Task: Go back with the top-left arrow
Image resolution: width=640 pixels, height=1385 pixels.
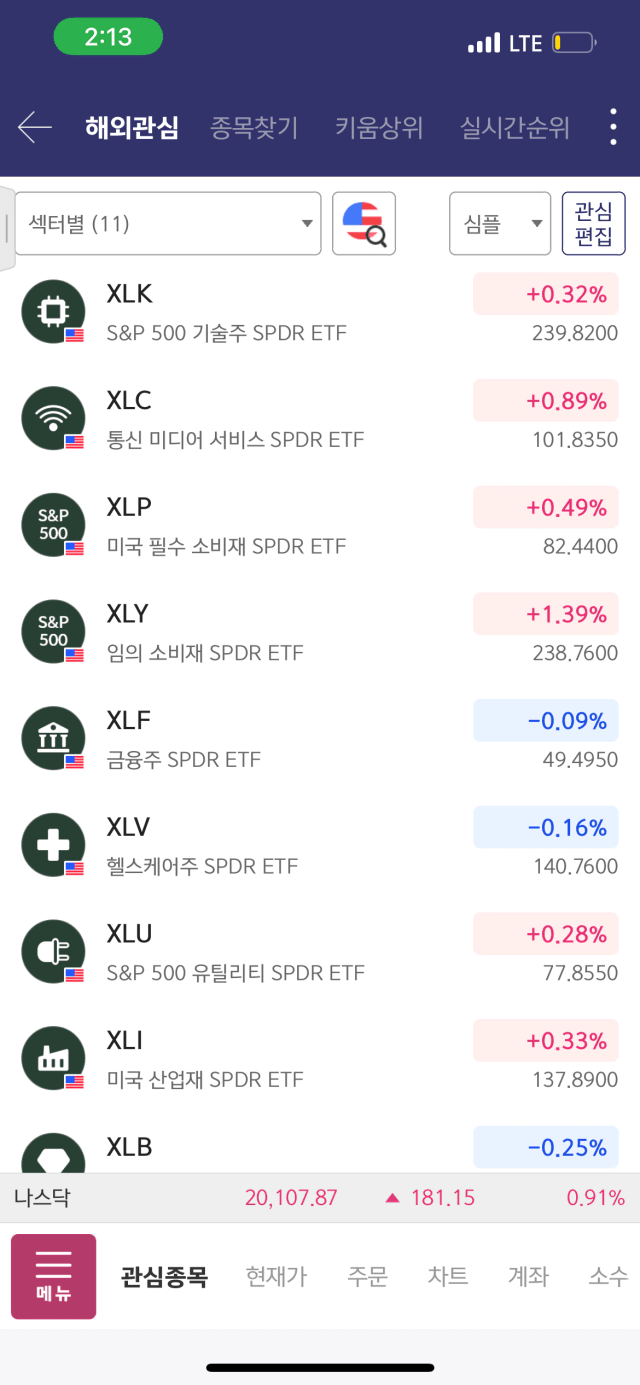Action: coord(35,127)
